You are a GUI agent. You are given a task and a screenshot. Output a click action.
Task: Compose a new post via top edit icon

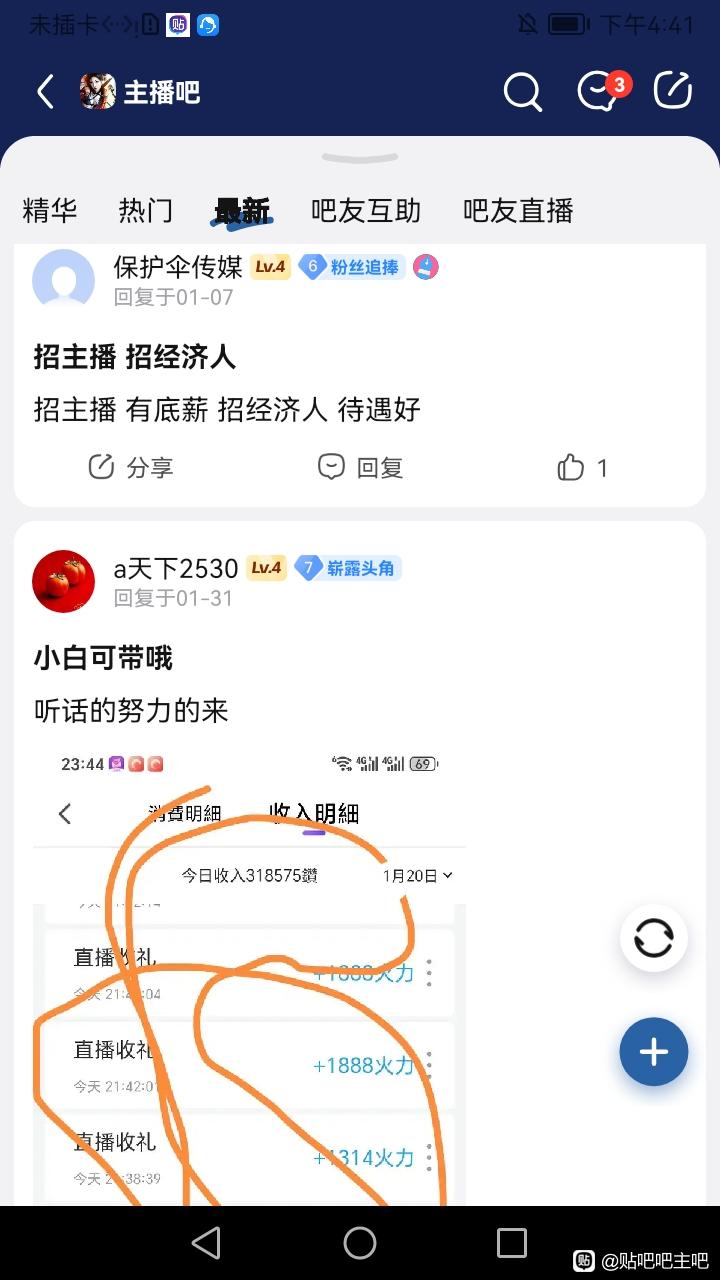pos(673,91)
